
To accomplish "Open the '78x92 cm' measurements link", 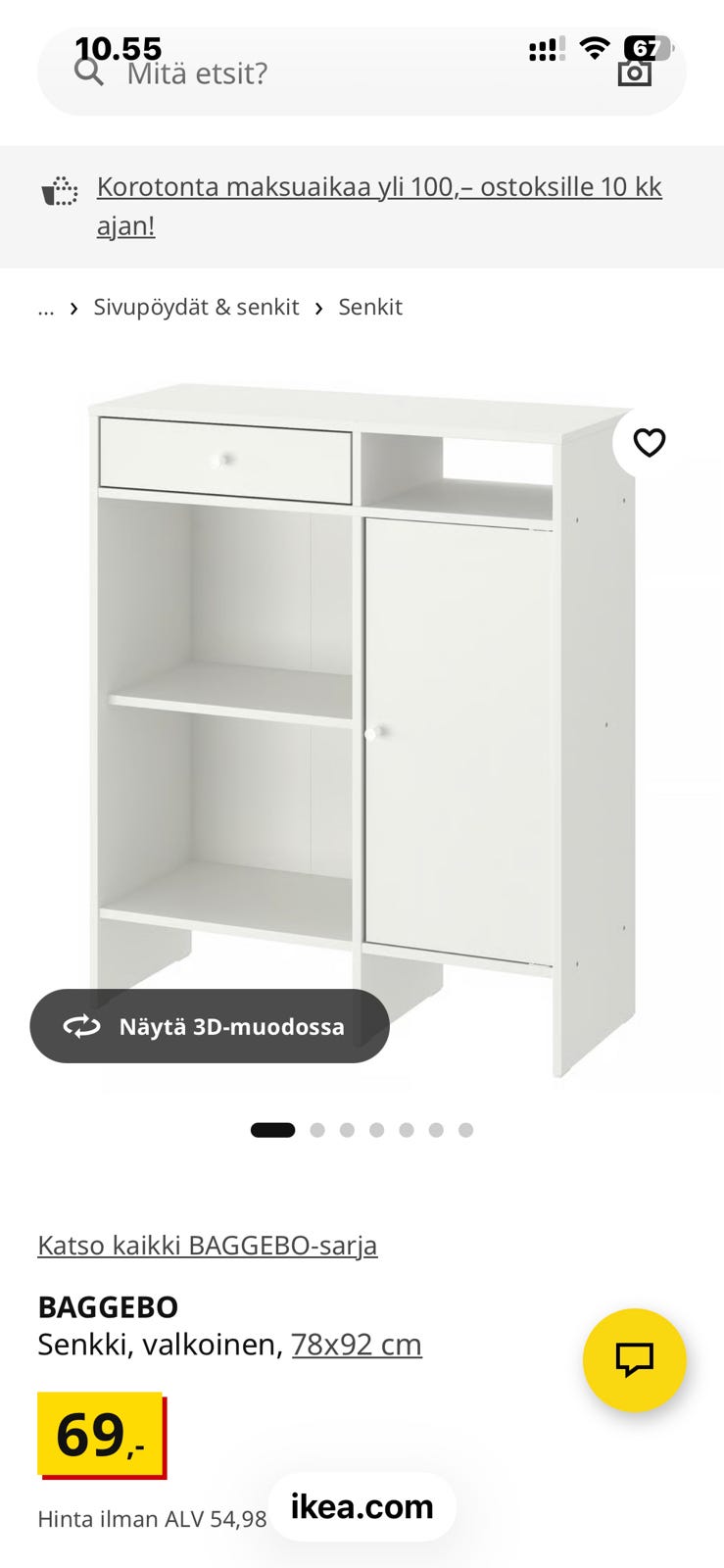I will [x=357, y=1345].
